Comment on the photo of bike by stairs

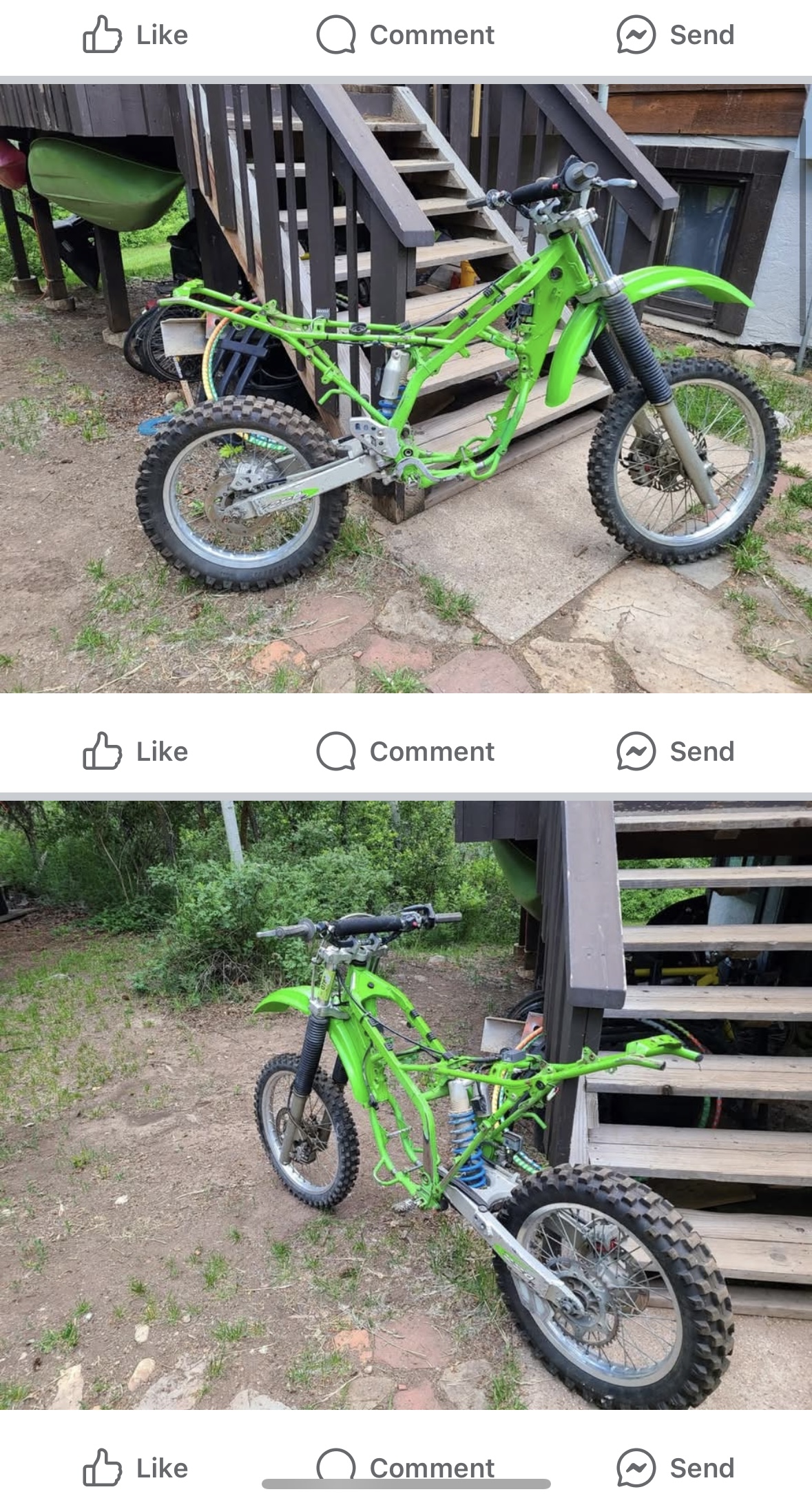coord(405,751)
